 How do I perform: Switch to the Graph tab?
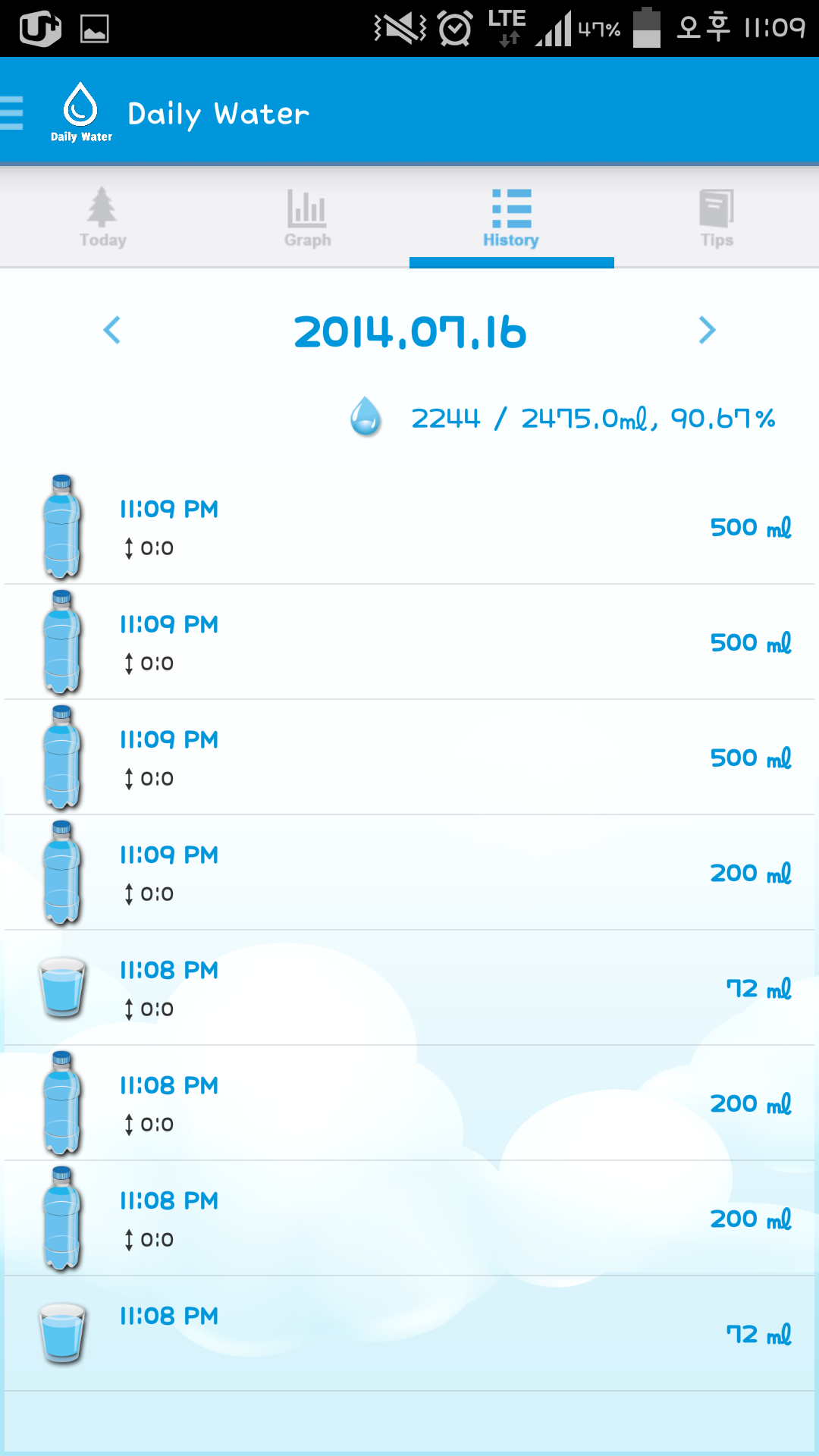click(307, 218)
